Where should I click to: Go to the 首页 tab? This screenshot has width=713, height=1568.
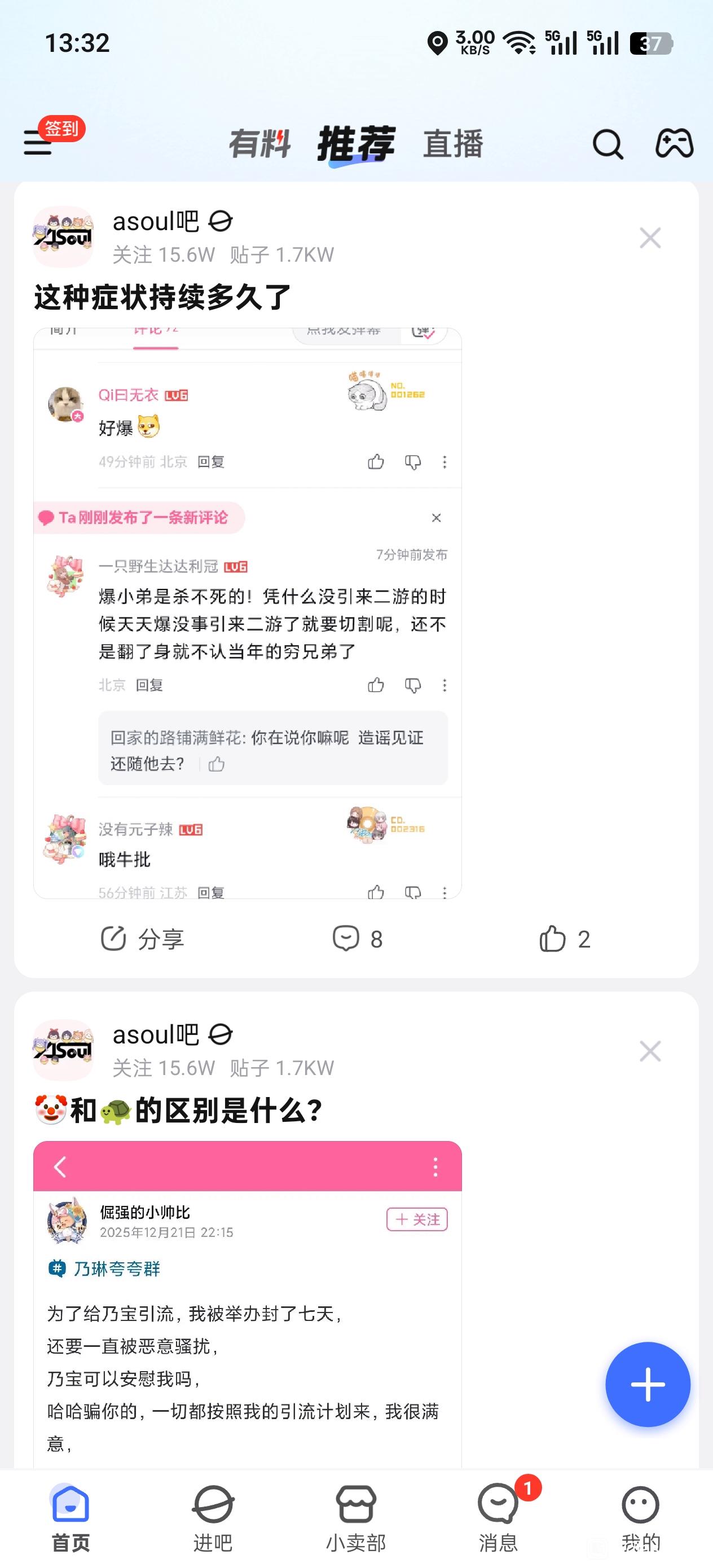click(x=71, y=1517)
